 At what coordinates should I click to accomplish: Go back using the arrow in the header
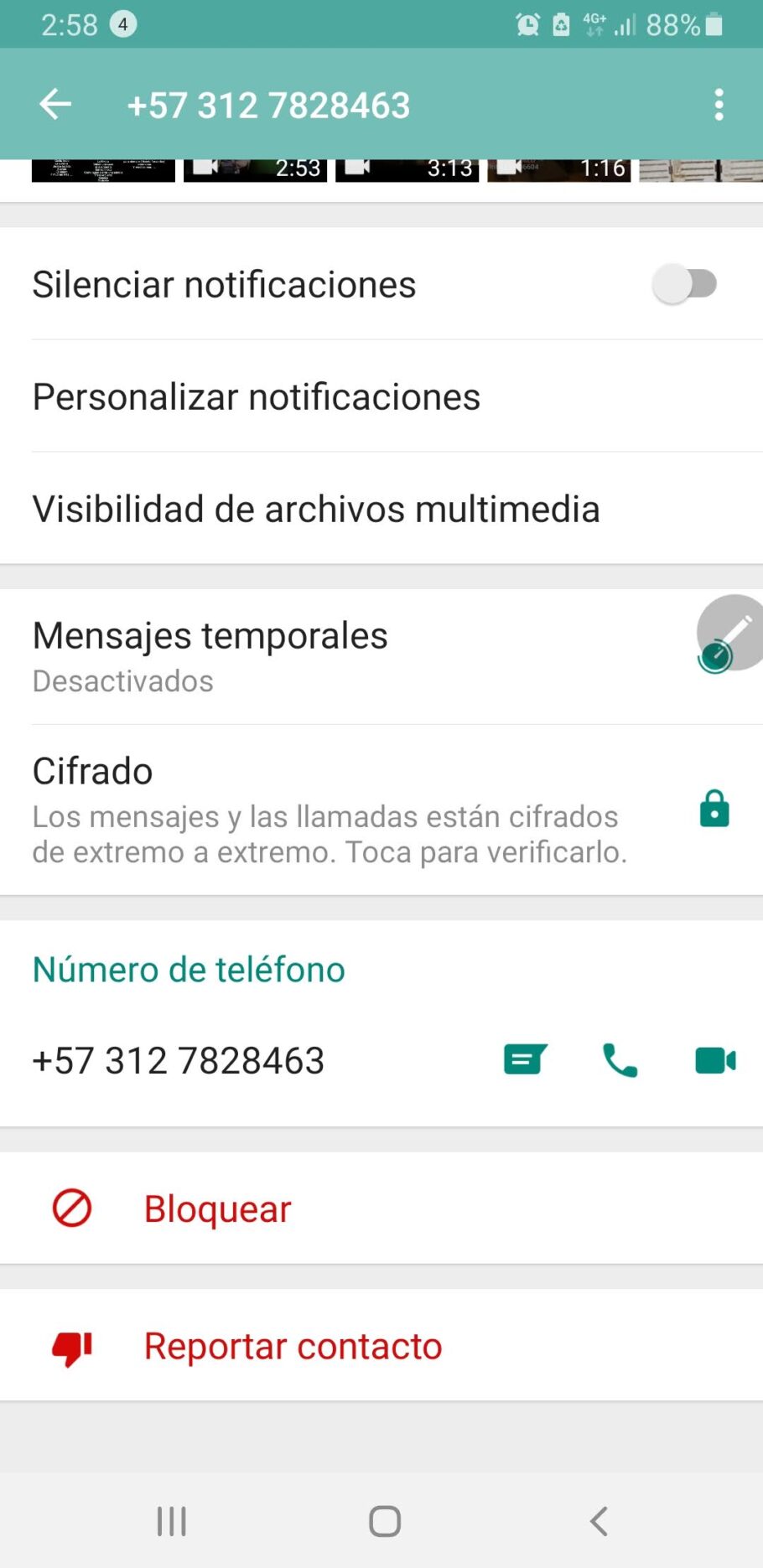[x=54, y=104]
